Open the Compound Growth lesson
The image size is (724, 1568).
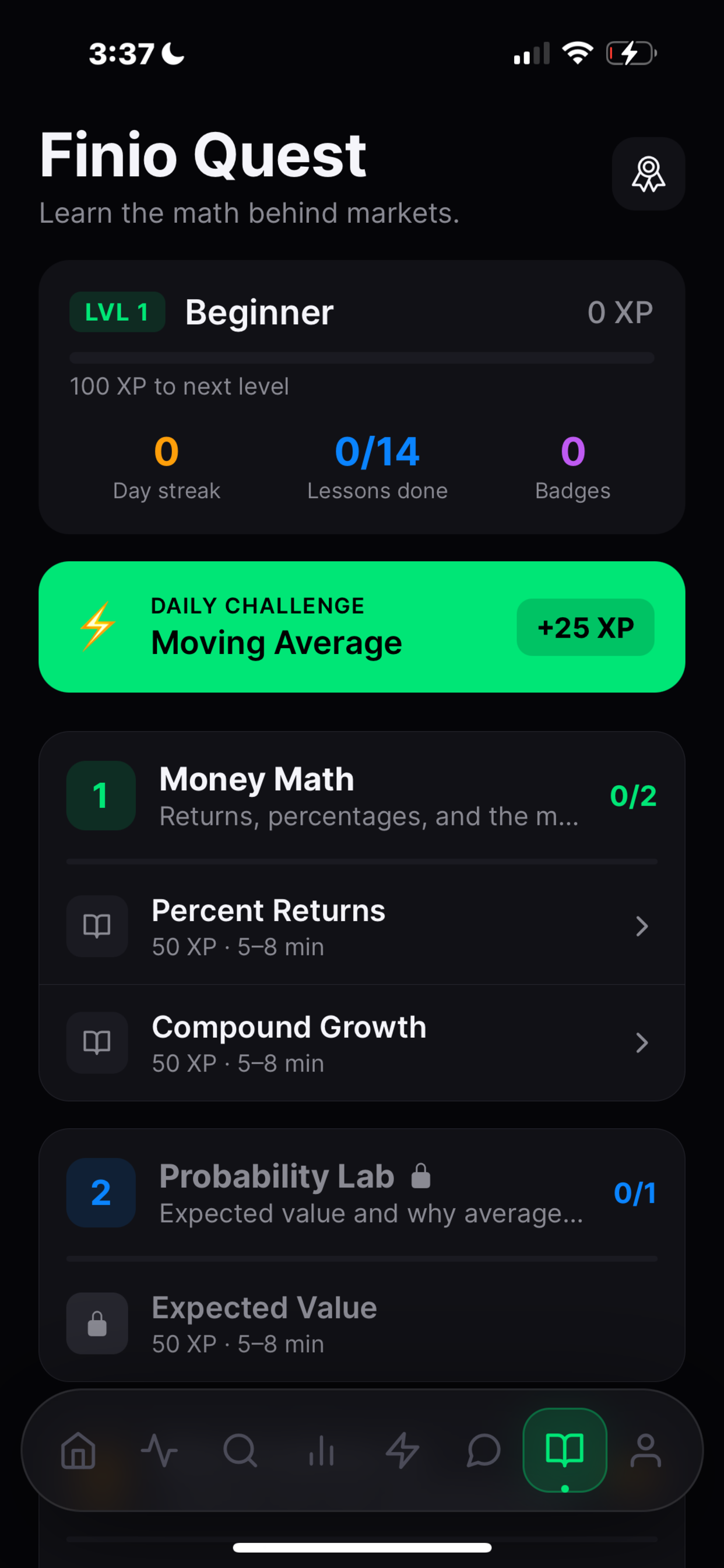362,1042
